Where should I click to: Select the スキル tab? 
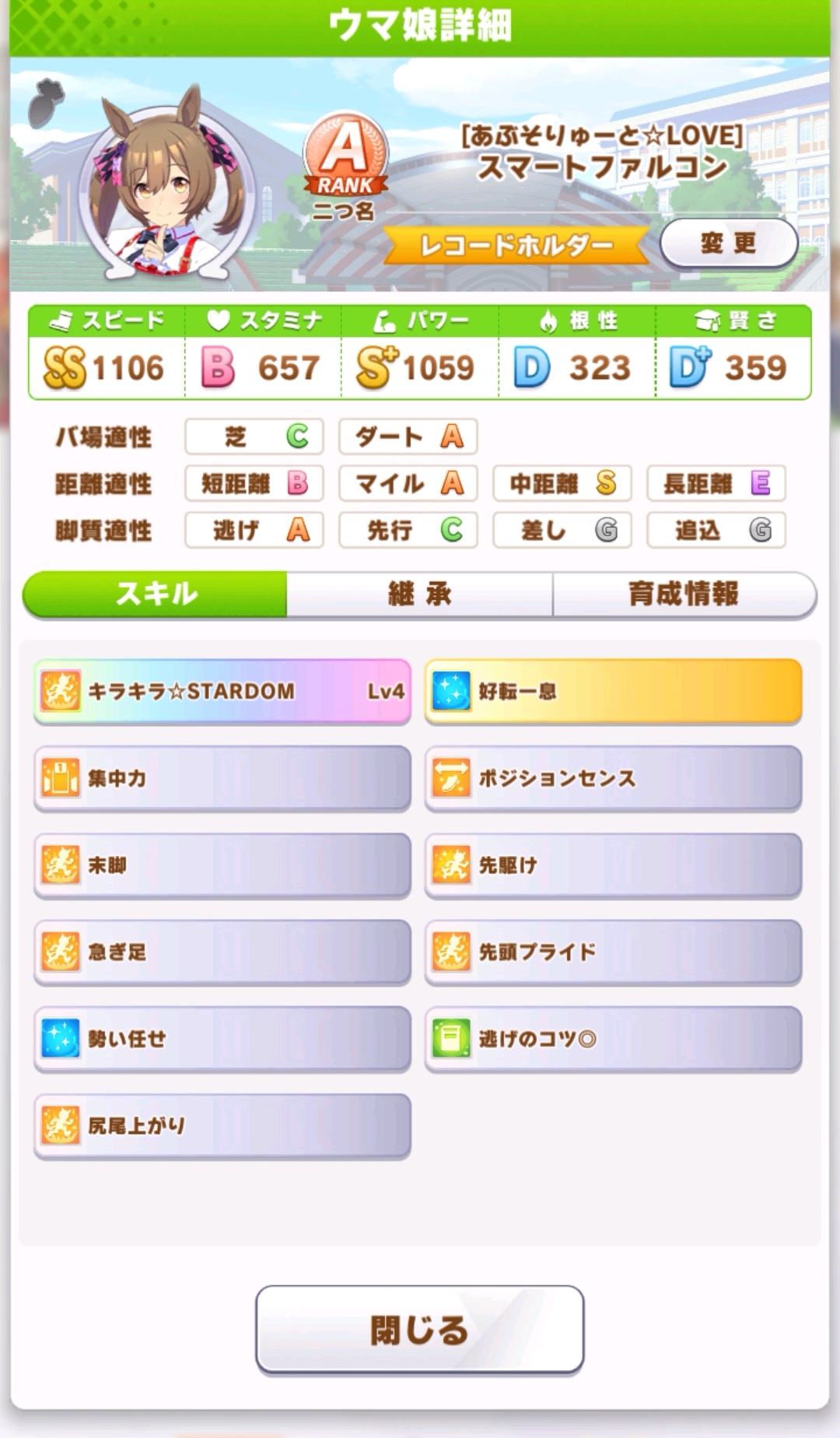tap(156, 594)
